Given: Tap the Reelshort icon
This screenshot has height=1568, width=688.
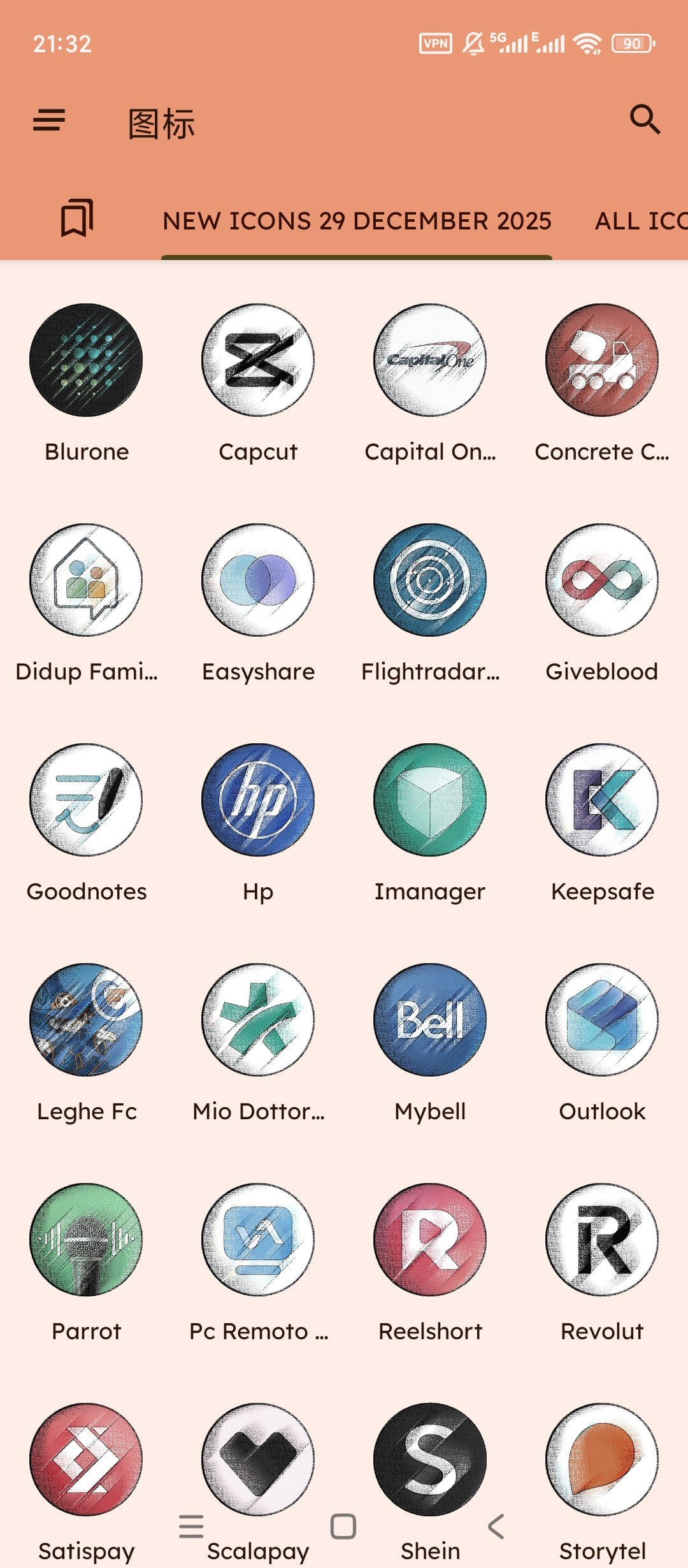Looking at the screenshot, I should 430,1240.
